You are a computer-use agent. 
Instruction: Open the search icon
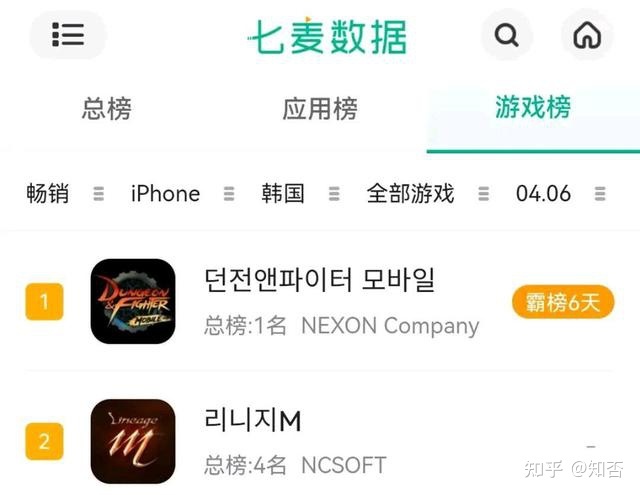point(507,36)
